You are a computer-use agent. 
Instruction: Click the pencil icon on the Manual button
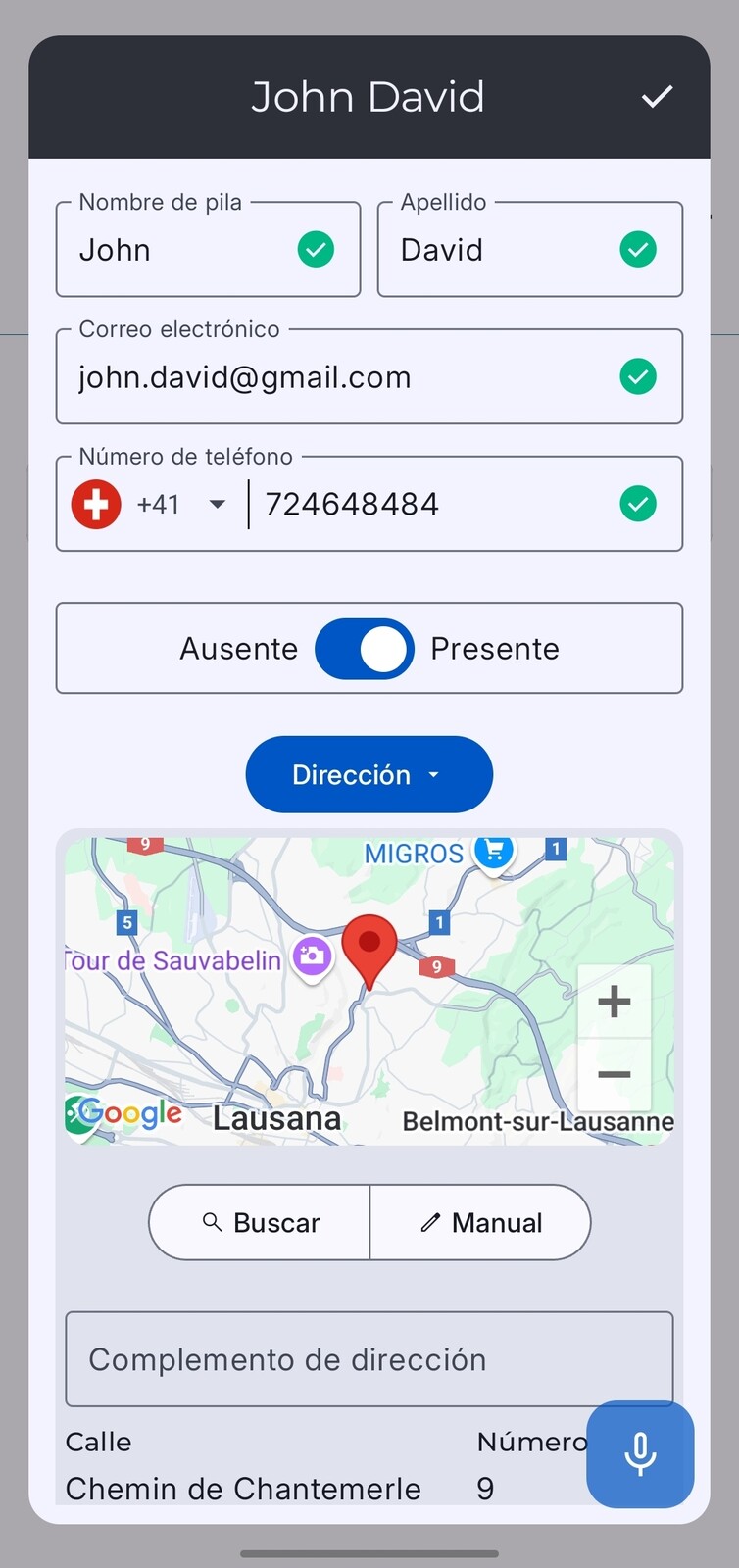click(429, 1222)
